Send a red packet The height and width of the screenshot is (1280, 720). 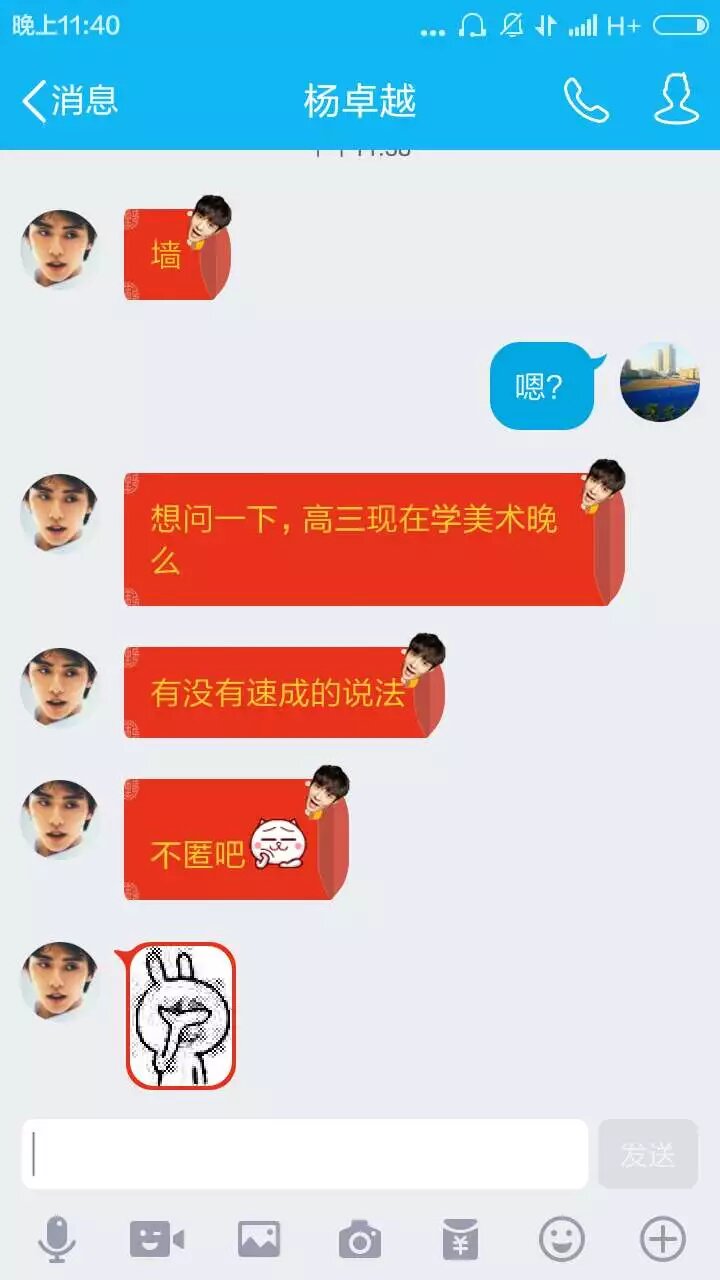(461, 1240)
